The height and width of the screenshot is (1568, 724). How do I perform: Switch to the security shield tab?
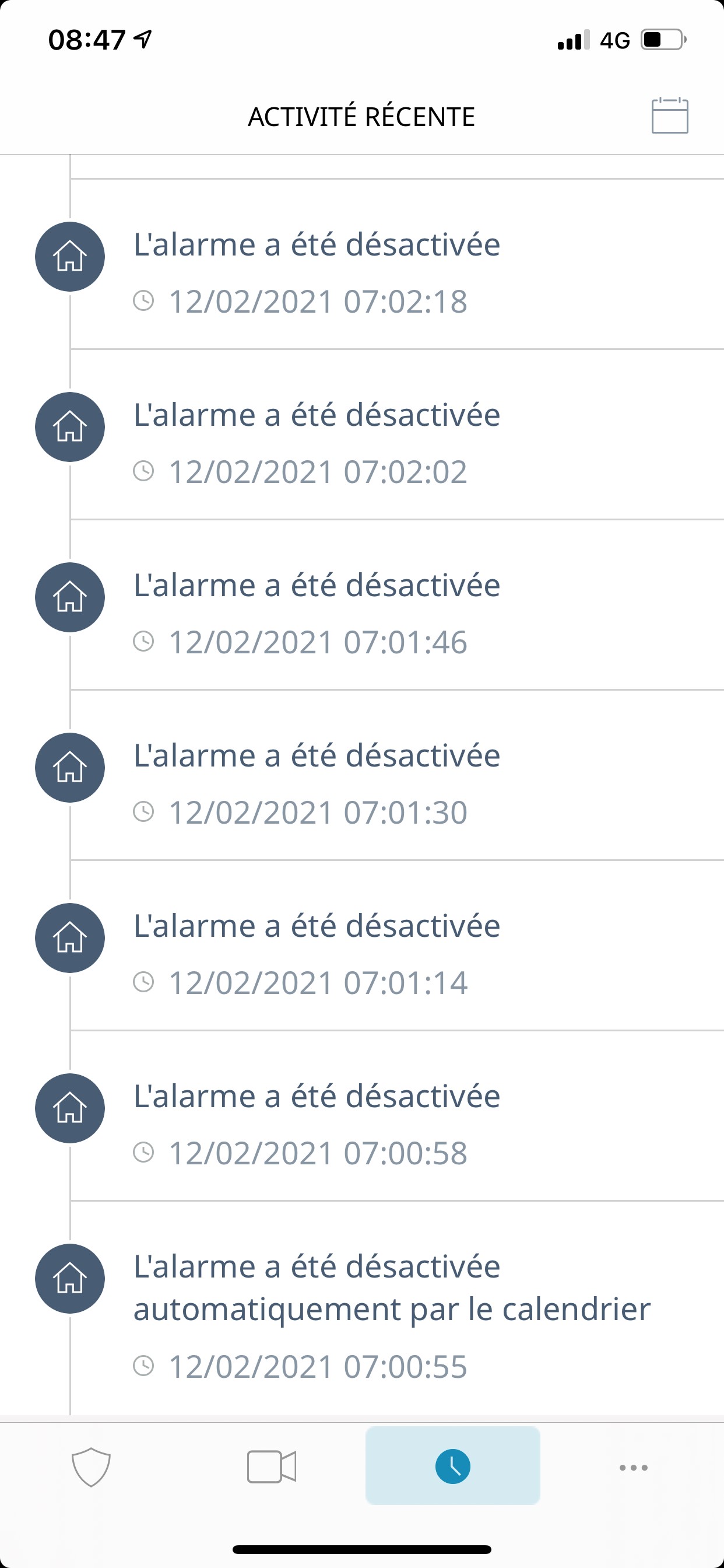91,1466
